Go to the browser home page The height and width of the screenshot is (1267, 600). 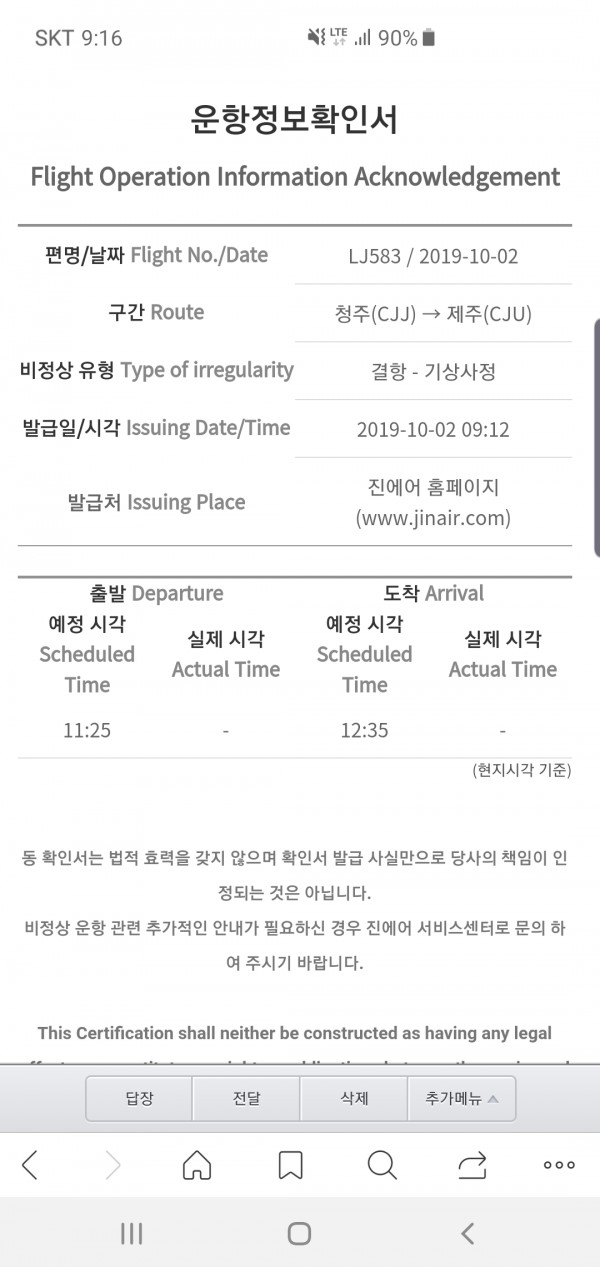[197, 1164]
